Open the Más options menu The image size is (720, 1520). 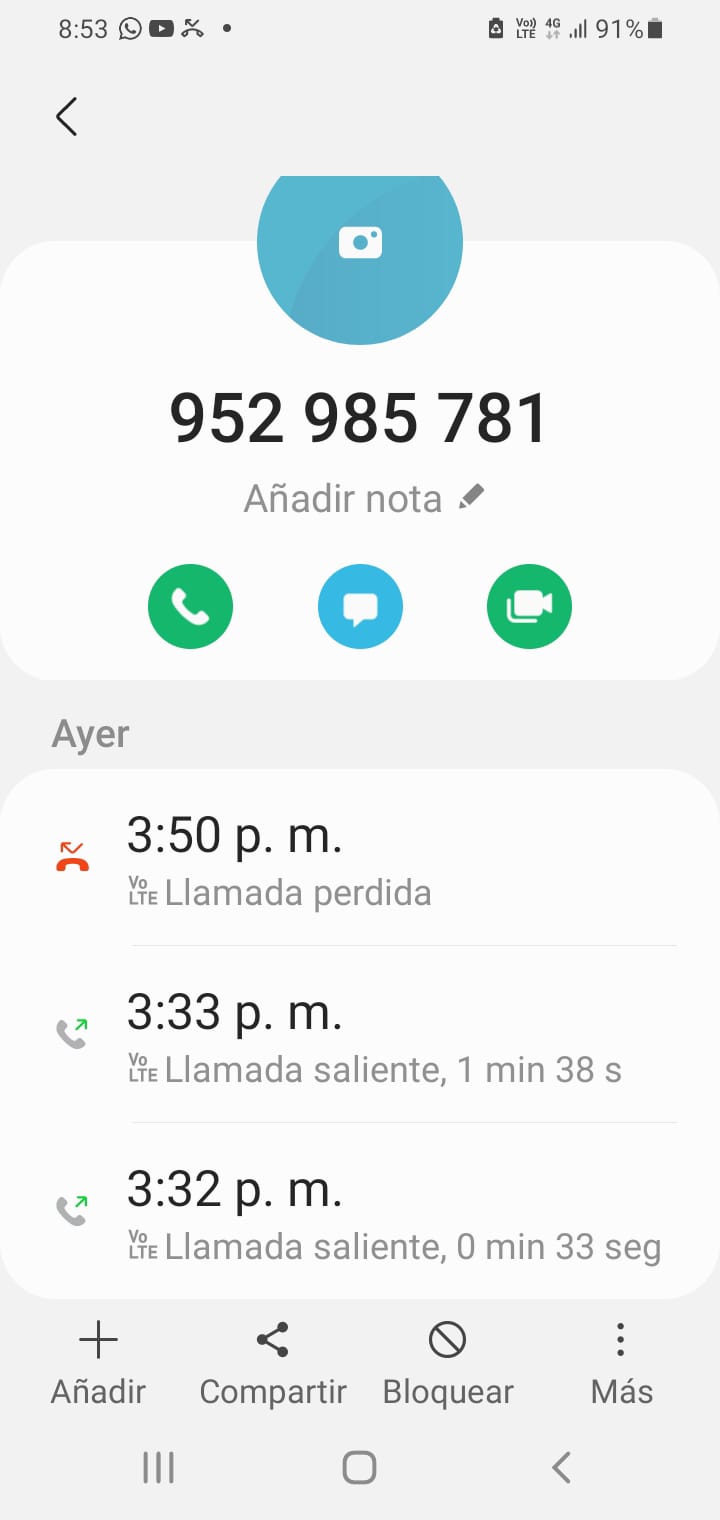pyautogui.click(x=621, y=1362)
